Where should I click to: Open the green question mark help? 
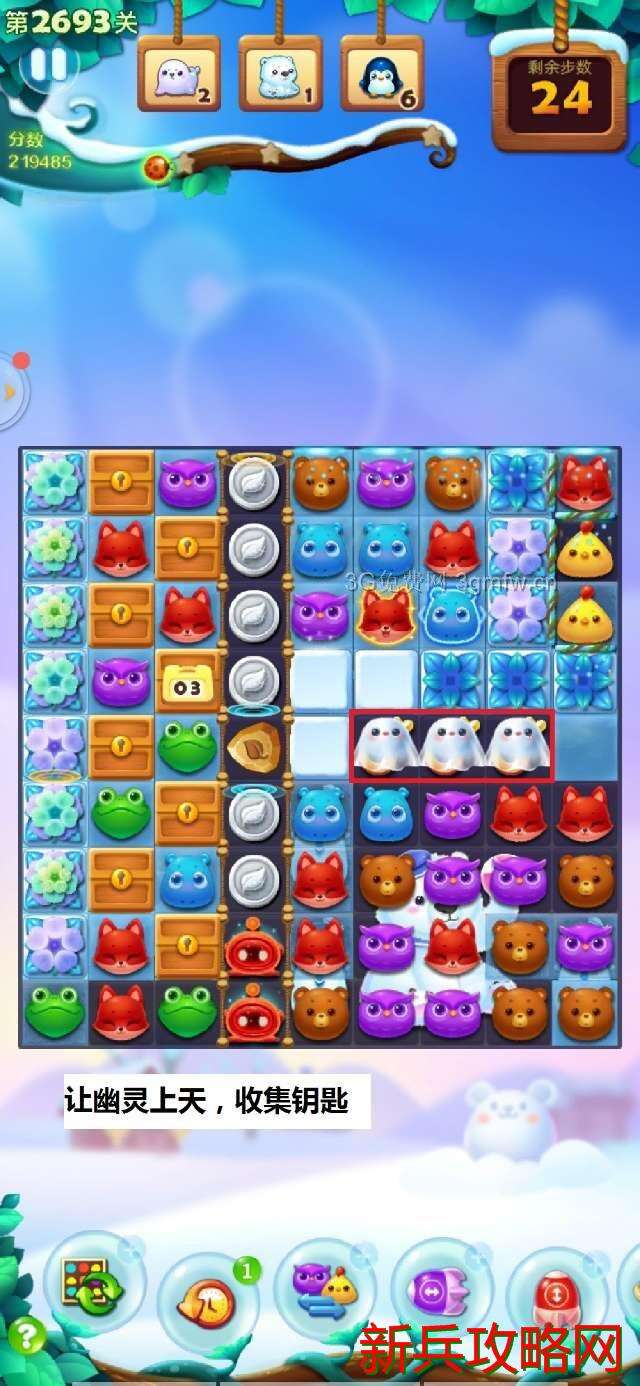point(26,1336)
